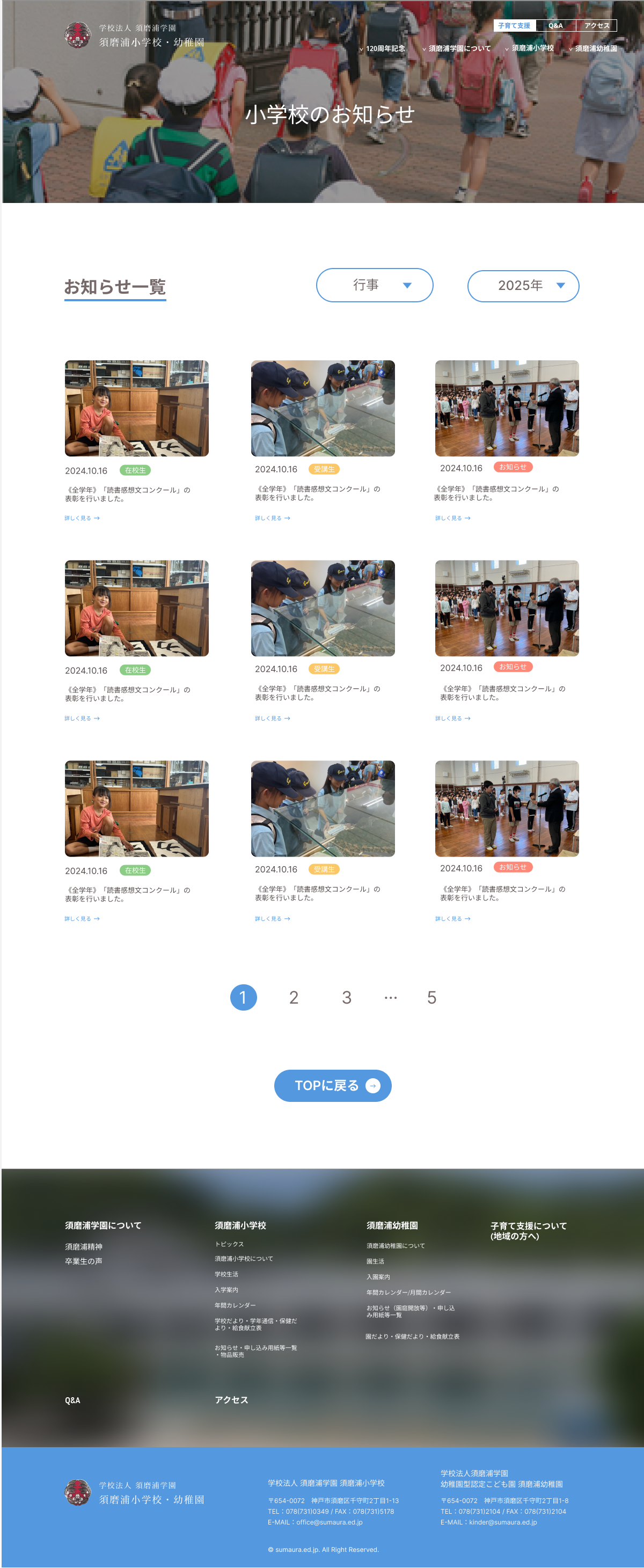Screen dimensions: 644x1568
Task: Open the Q&A header button
Action: coord(555,26)
